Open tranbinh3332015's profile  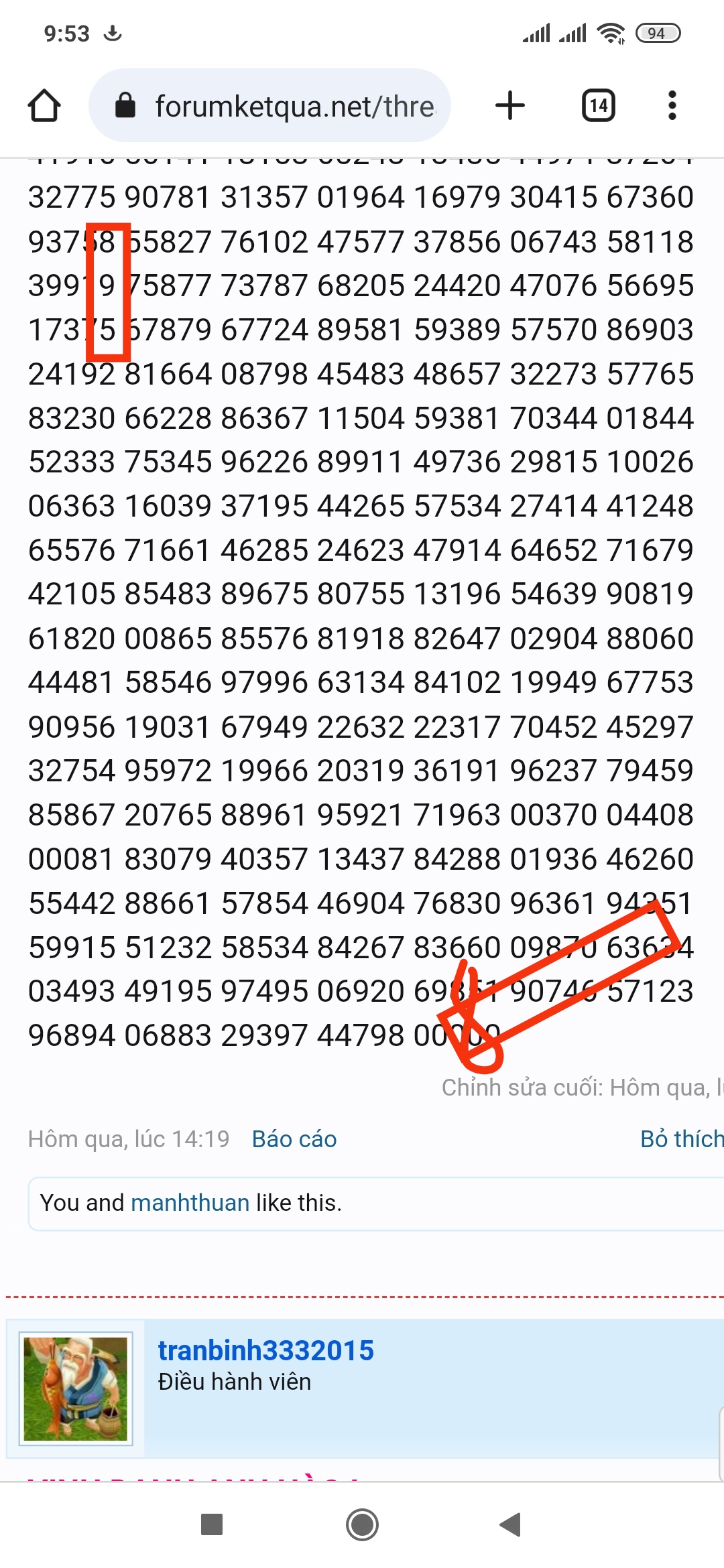click(265, 1350)
